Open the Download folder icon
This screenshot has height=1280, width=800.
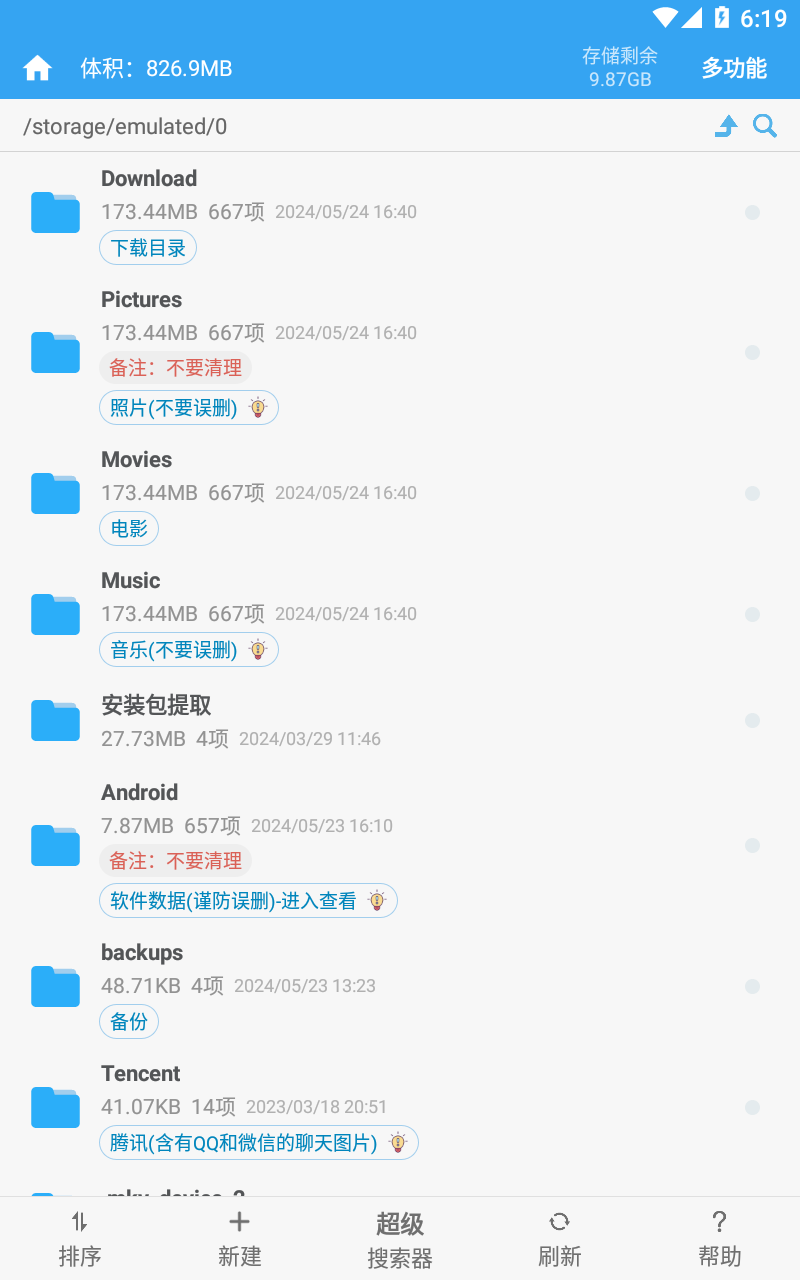(55, 212)
